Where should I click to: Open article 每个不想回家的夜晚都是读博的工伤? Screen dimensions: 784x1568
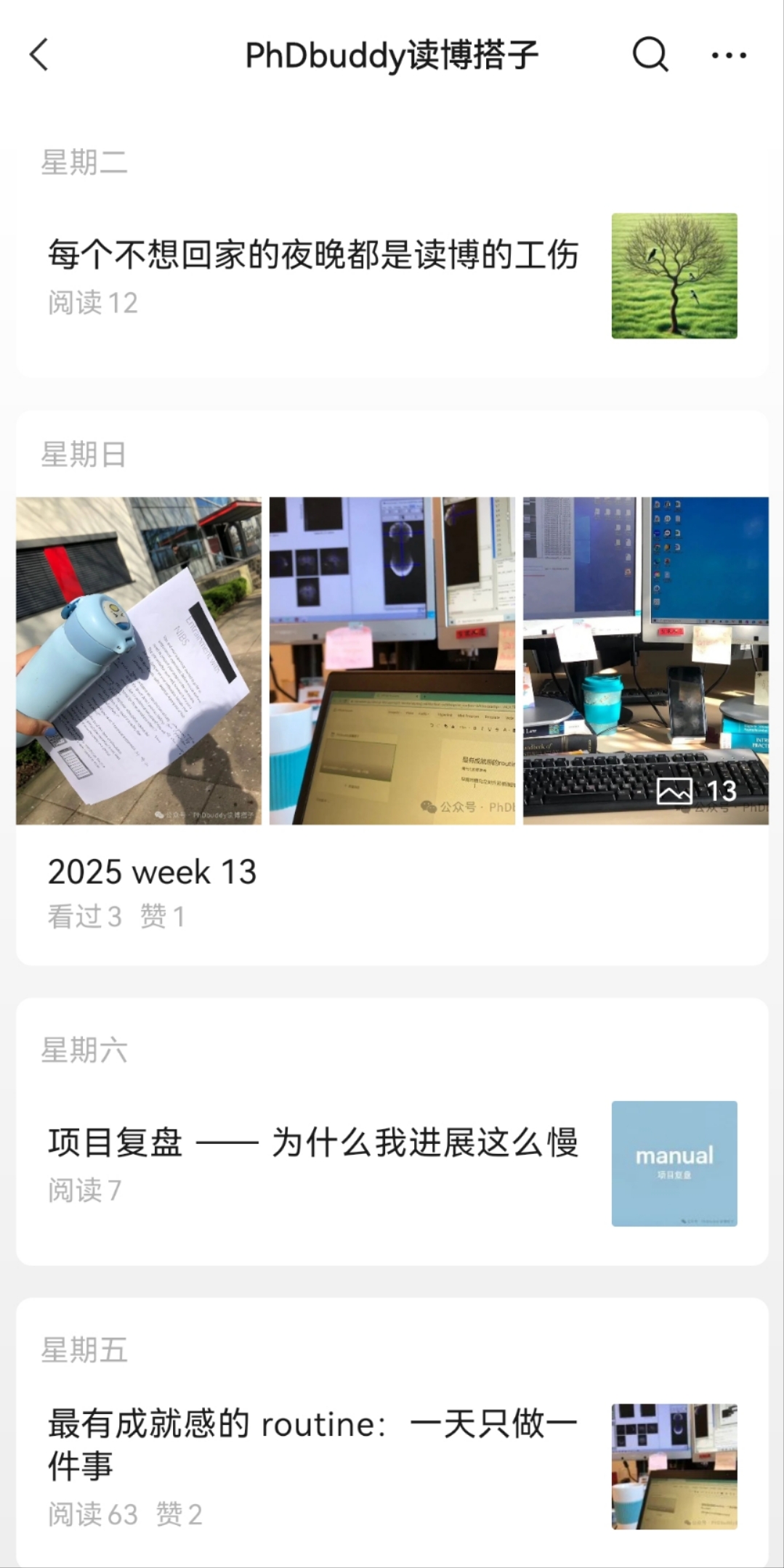pos(312,256)
